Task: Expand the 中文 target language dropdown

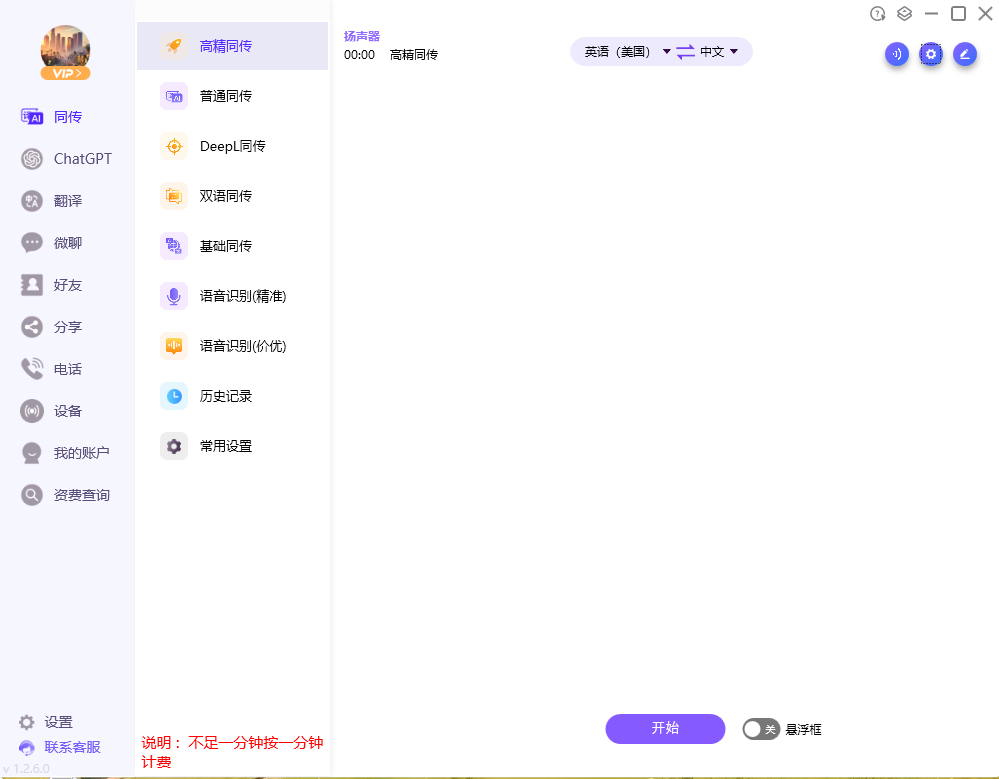Action: coord(719,52)
